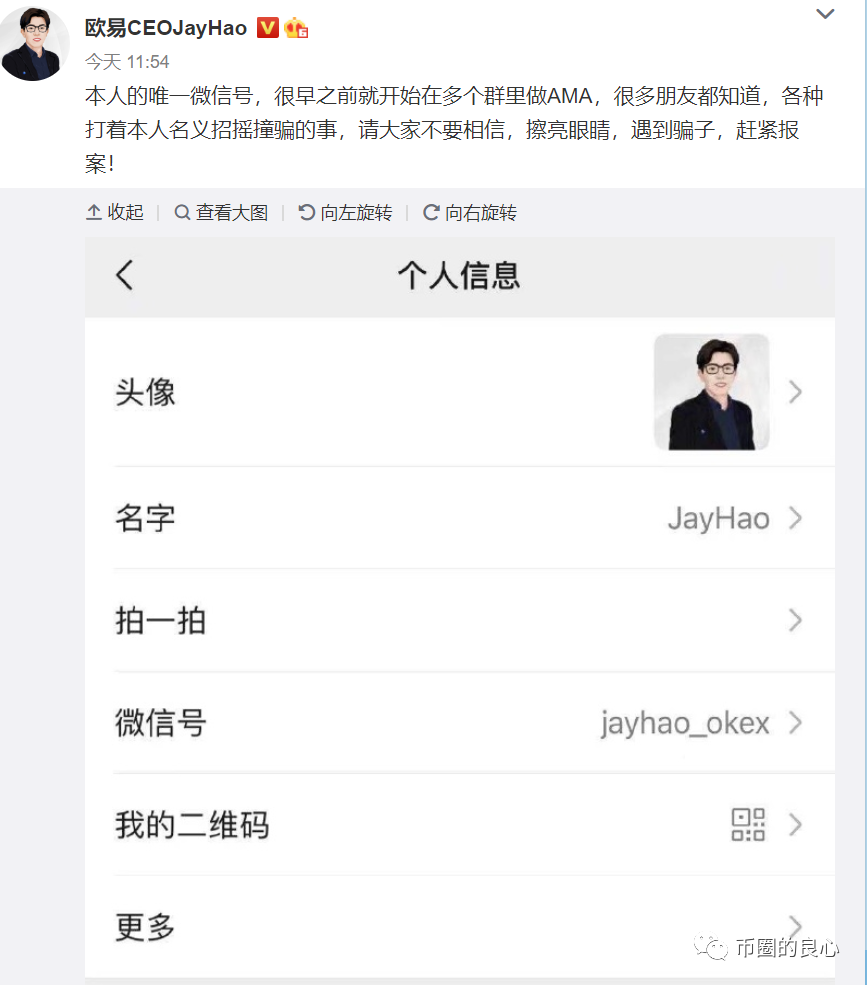The height and width of the screenshot is (985, 867).
Task: Select the 向左旋转 (rotate left) icon
Action: click(307, 212)
